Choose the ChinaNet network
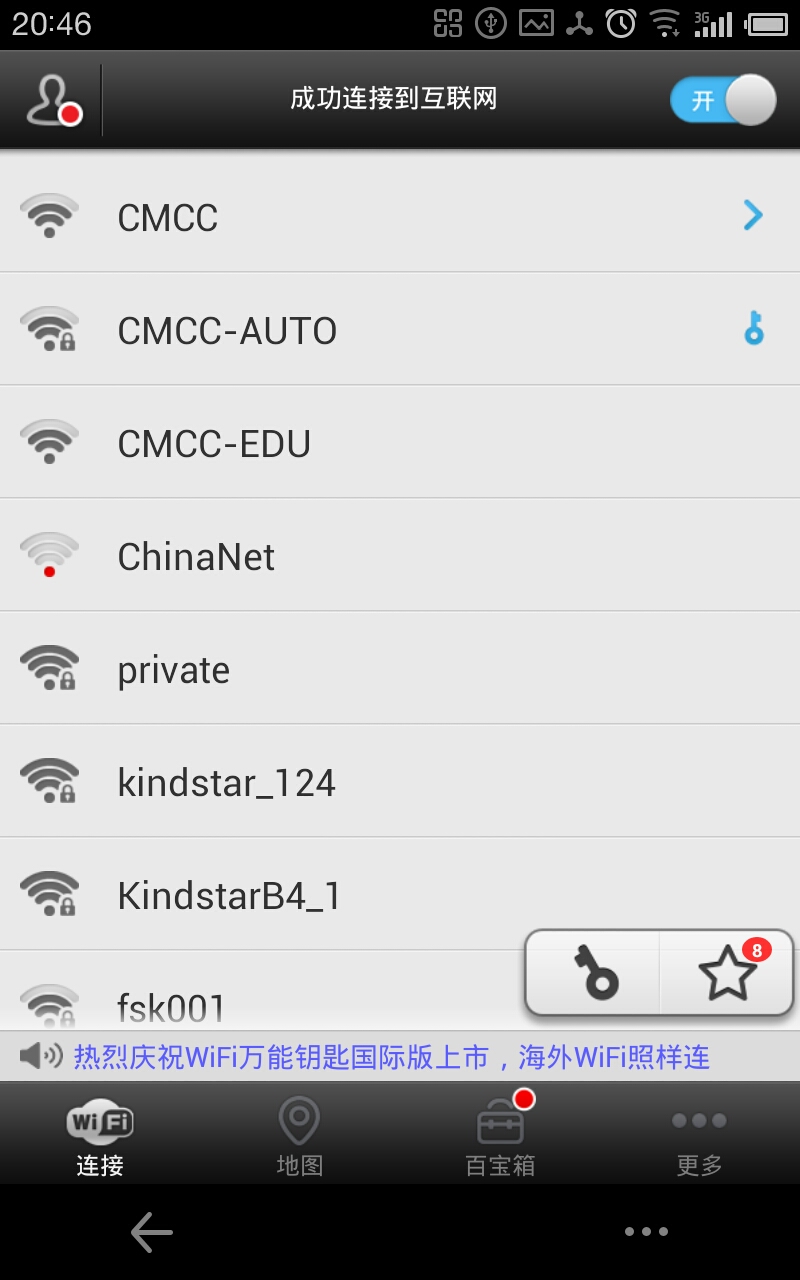The height and width of the screenshot is (1280, 800). point(300,556)
